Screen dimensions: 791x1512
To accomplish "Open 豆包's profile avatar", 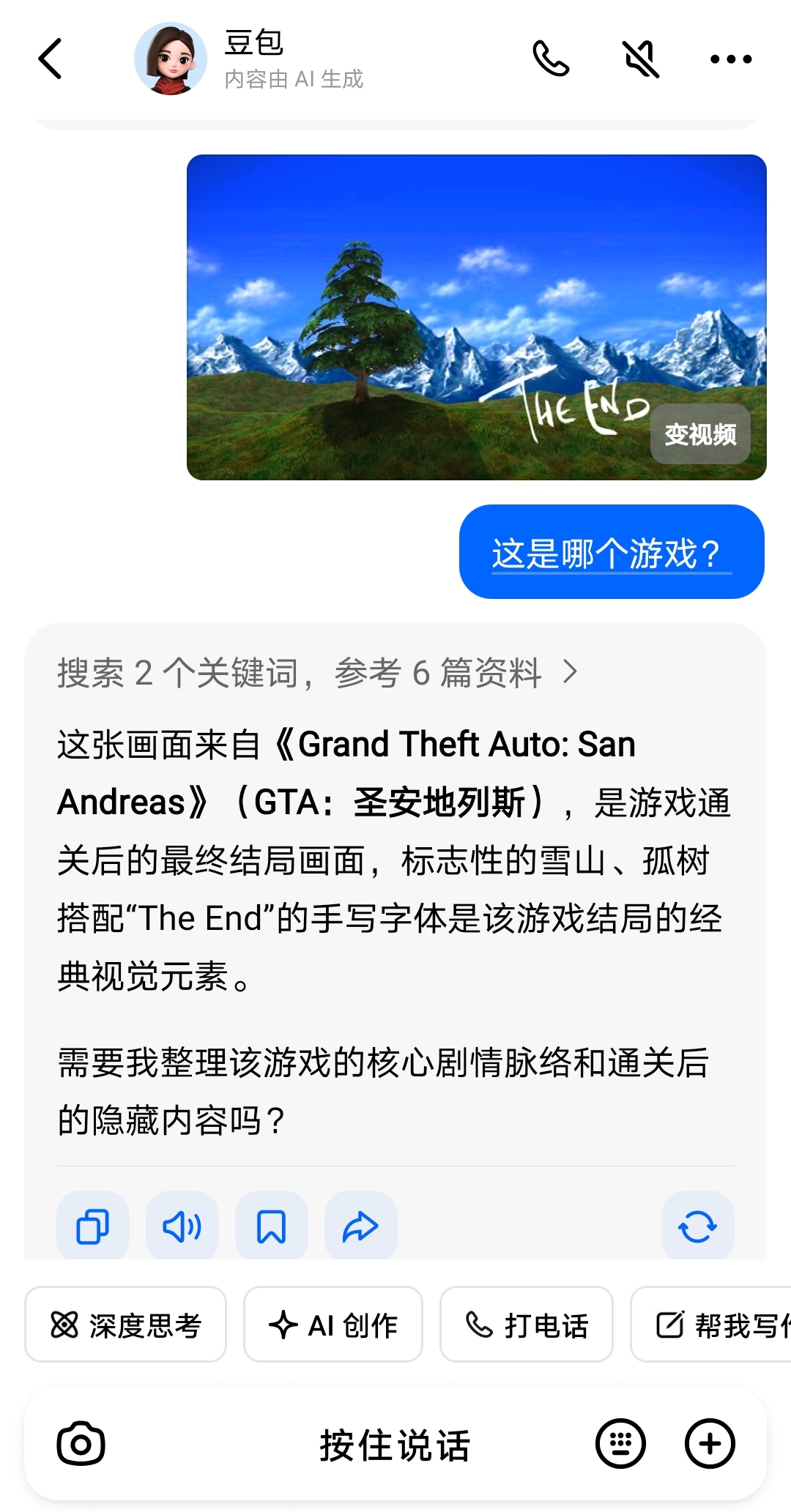I will coord(170,59).
